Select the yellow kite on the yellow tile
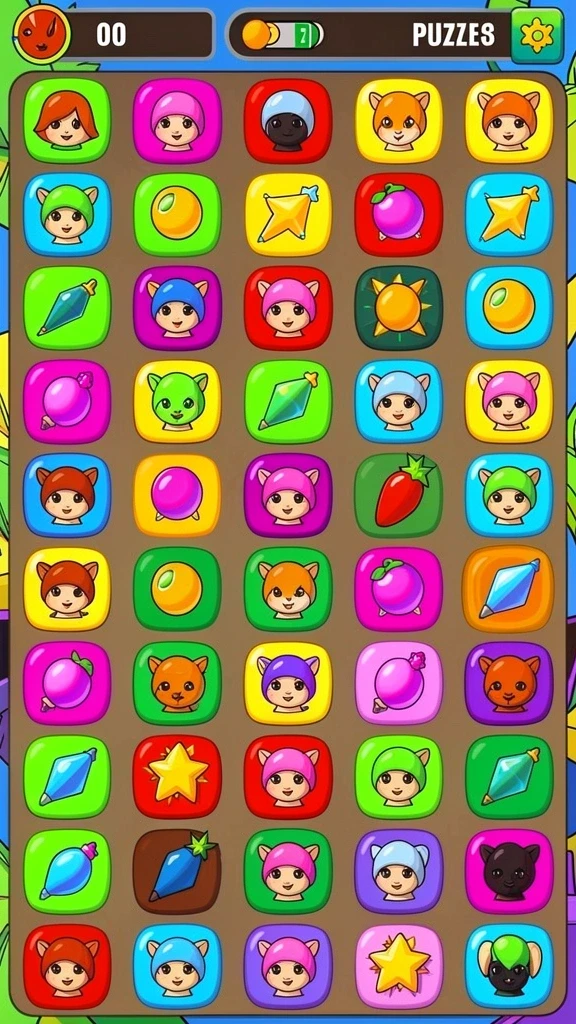This screenshot has height=1024, width=576. point(288,214)
